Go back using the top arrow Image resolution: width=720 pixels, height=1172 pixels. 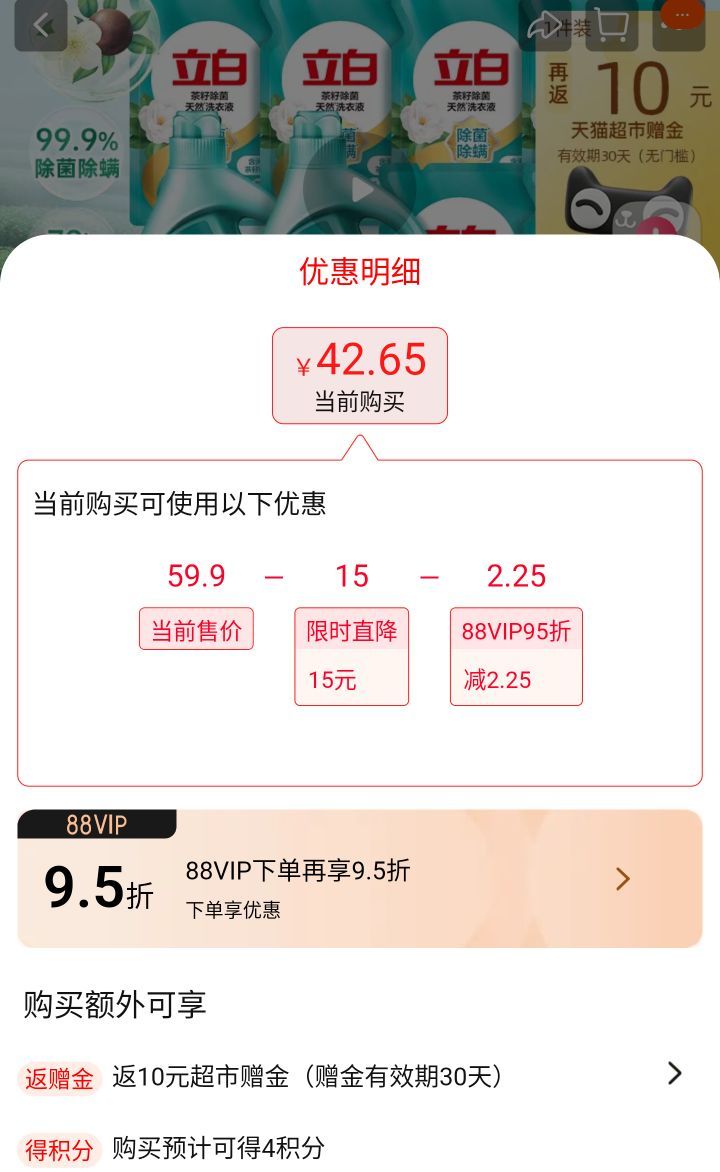point(41,26)
